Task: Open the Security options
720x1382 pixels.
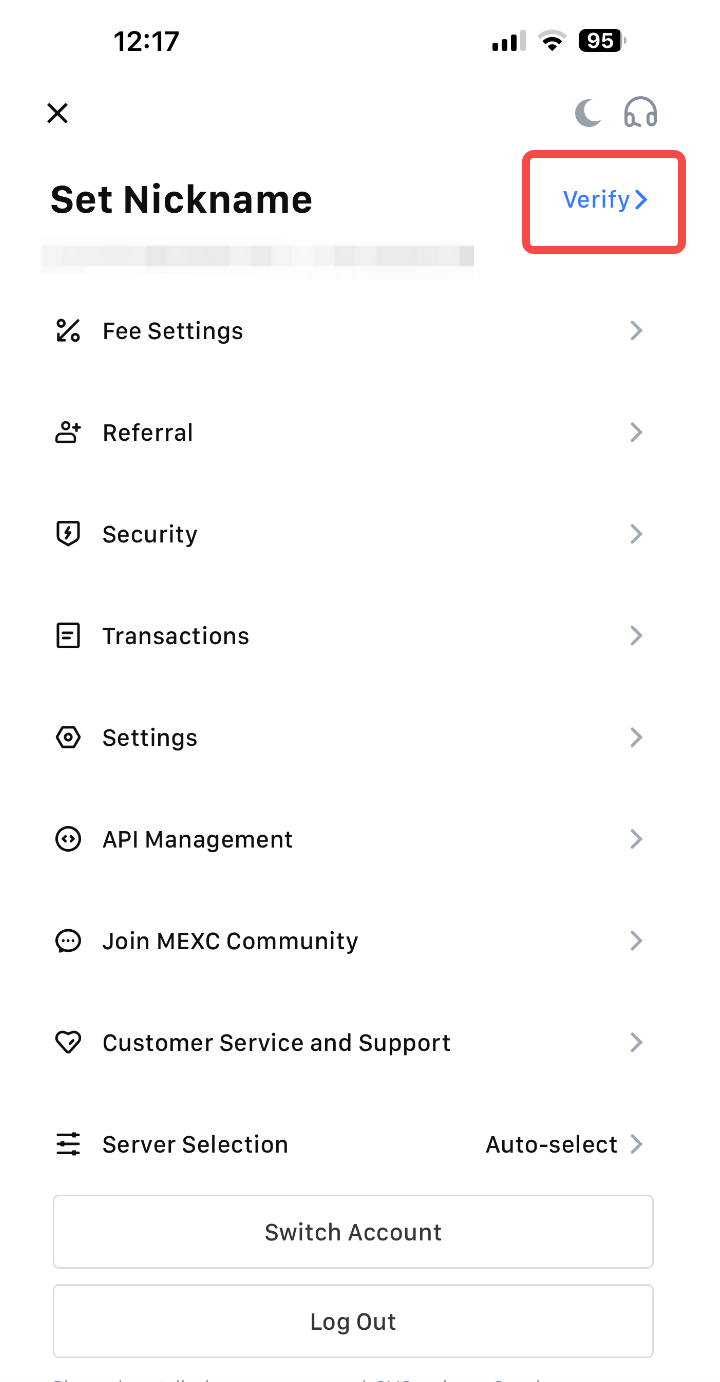Action: click(352, 534)
